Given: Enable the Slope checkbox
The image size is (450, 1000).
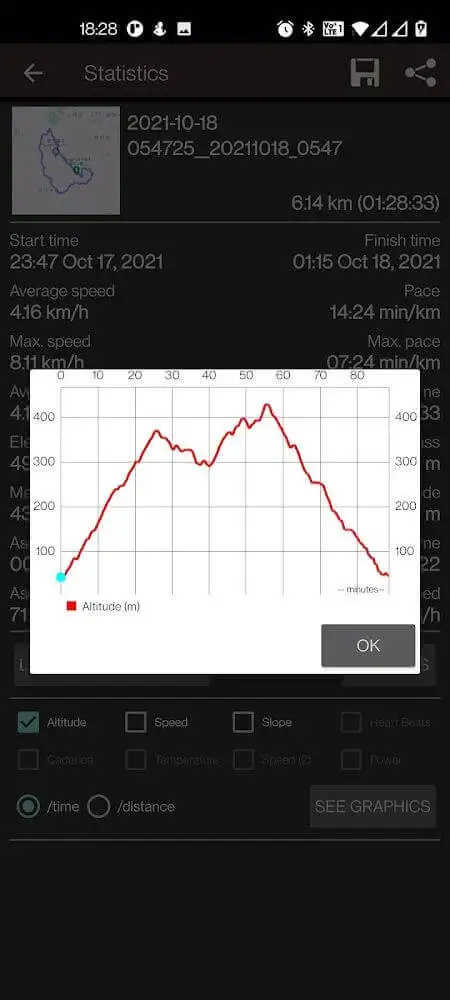Looking at the screenshot, I should click(x=243, y=723).
